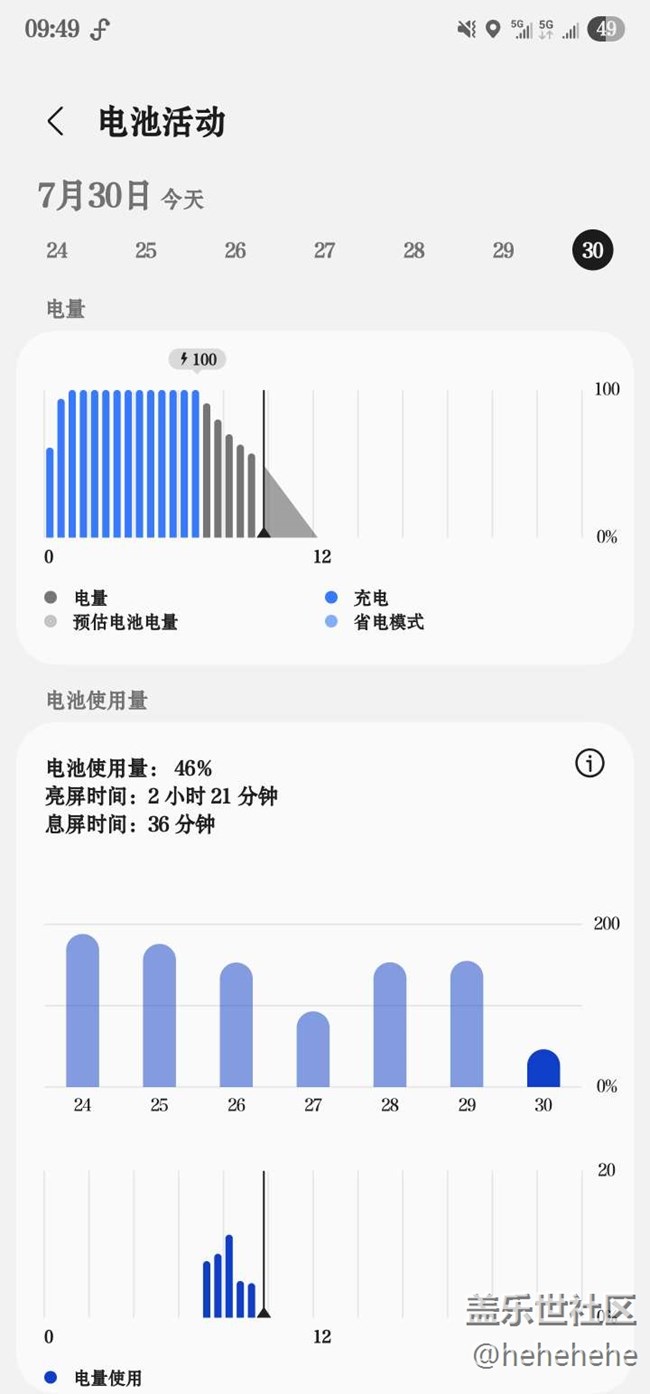The width and height of the screenshot is (650, 1394).
Task: Choose date 26 in the date row
Action: pos(235,250)
